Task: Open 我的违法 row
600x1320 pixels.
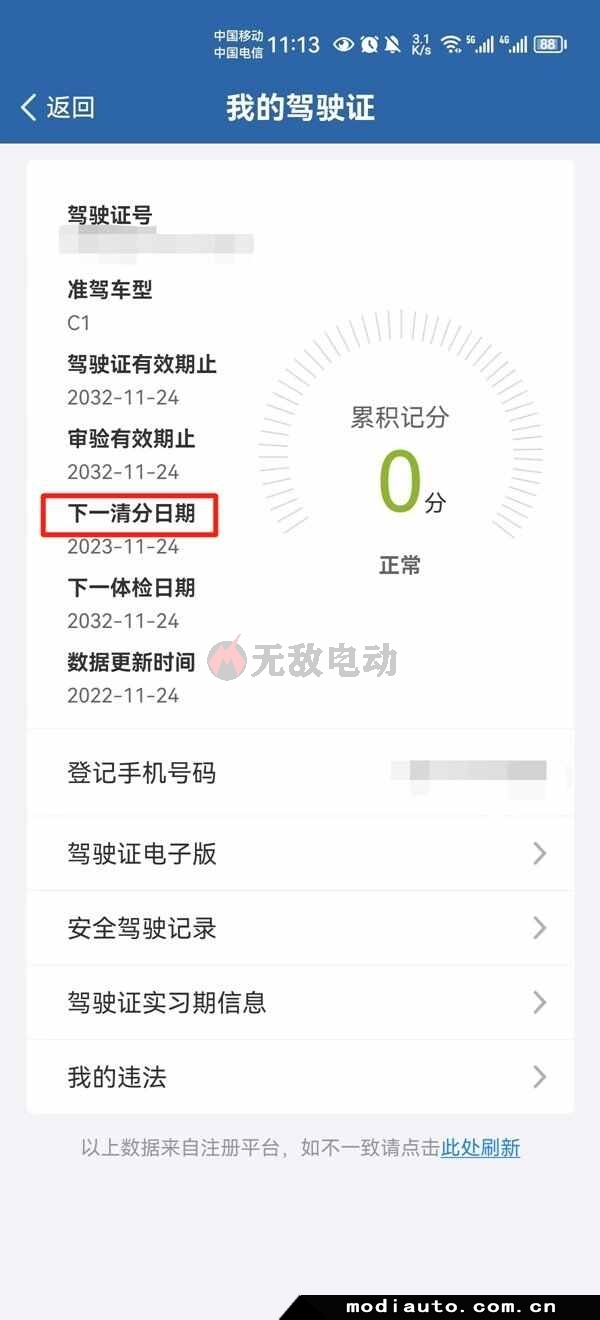Action: 300,1077
